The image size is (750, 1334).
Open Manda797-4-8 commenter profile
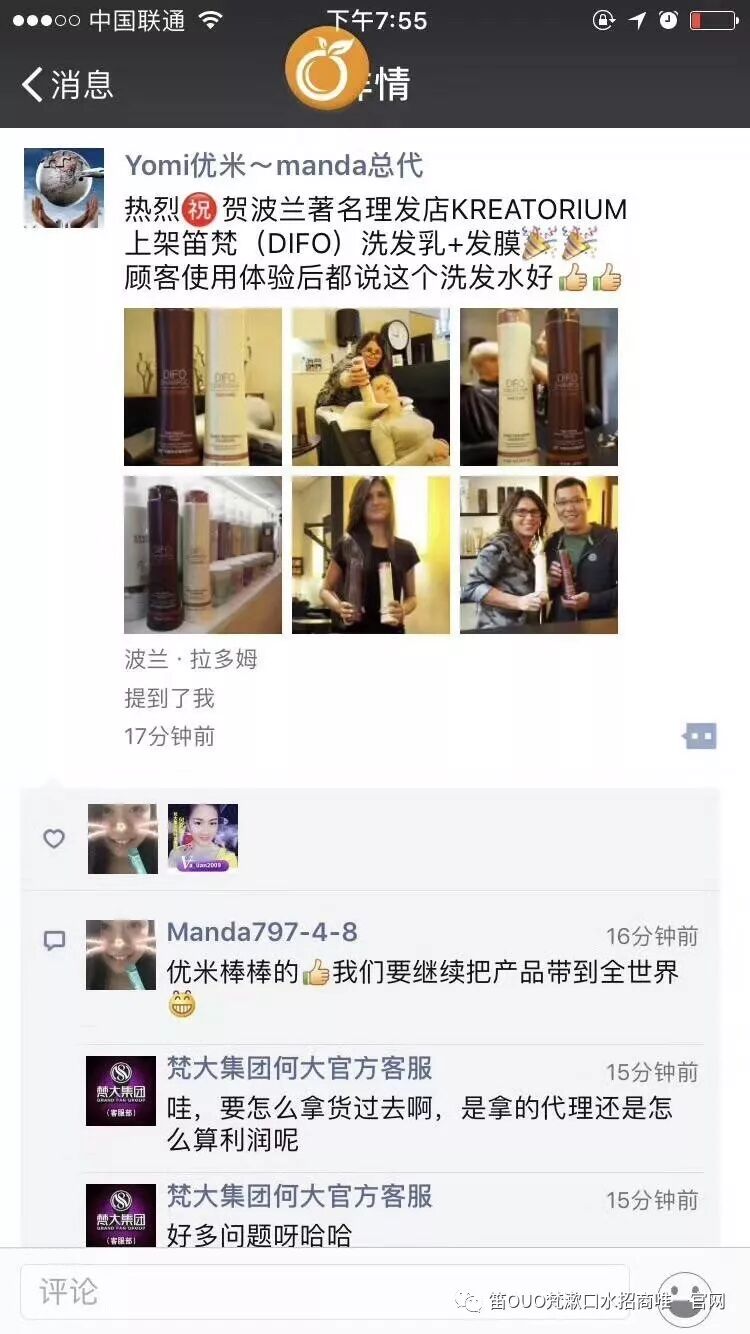262,932
